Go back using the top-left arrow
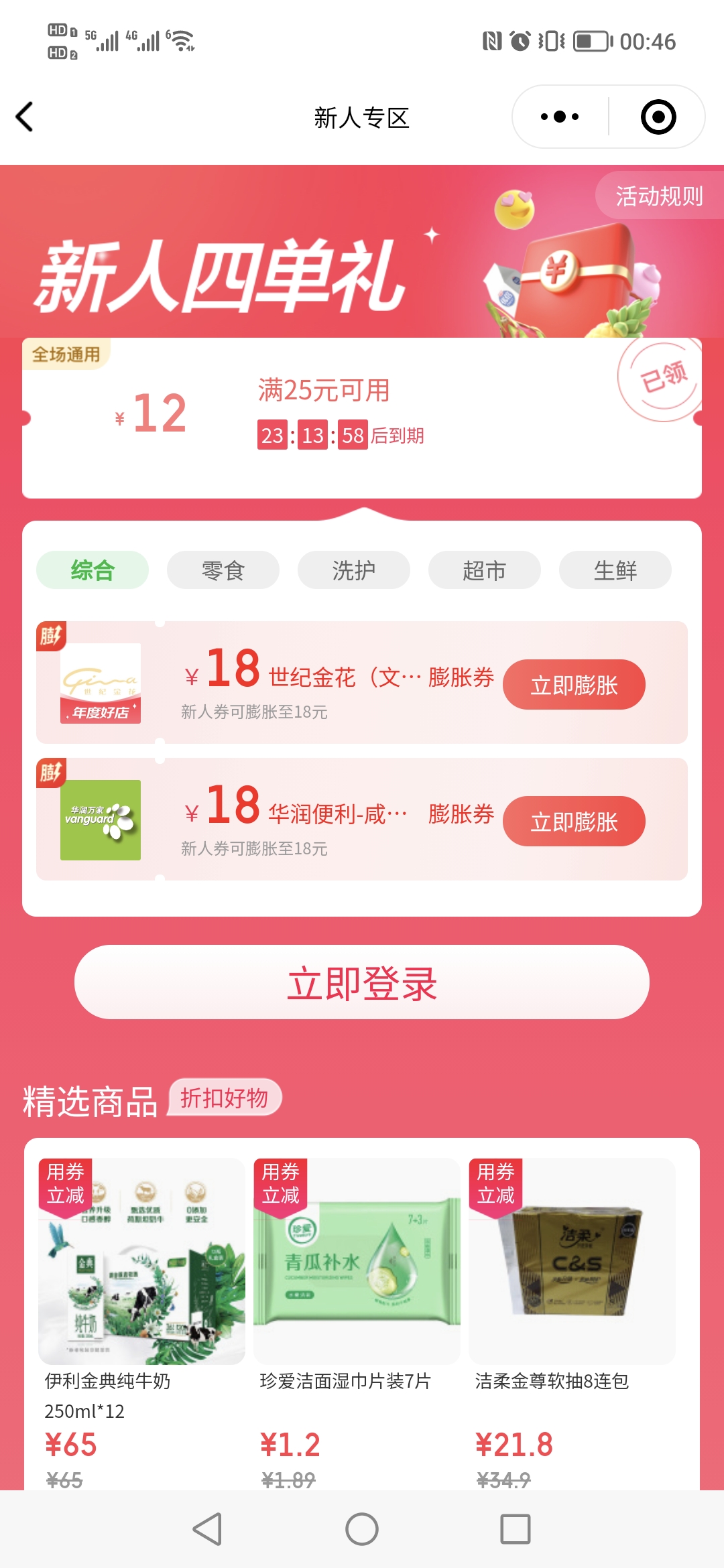Screen dimensions: 724x1568 point(25,117)
